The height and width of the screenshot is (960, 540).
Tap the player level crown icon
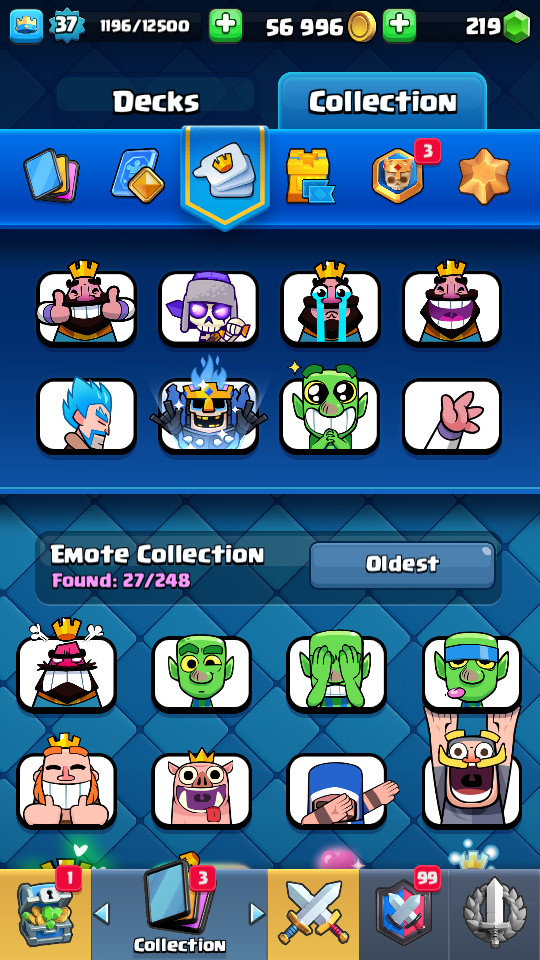point(26,26)
